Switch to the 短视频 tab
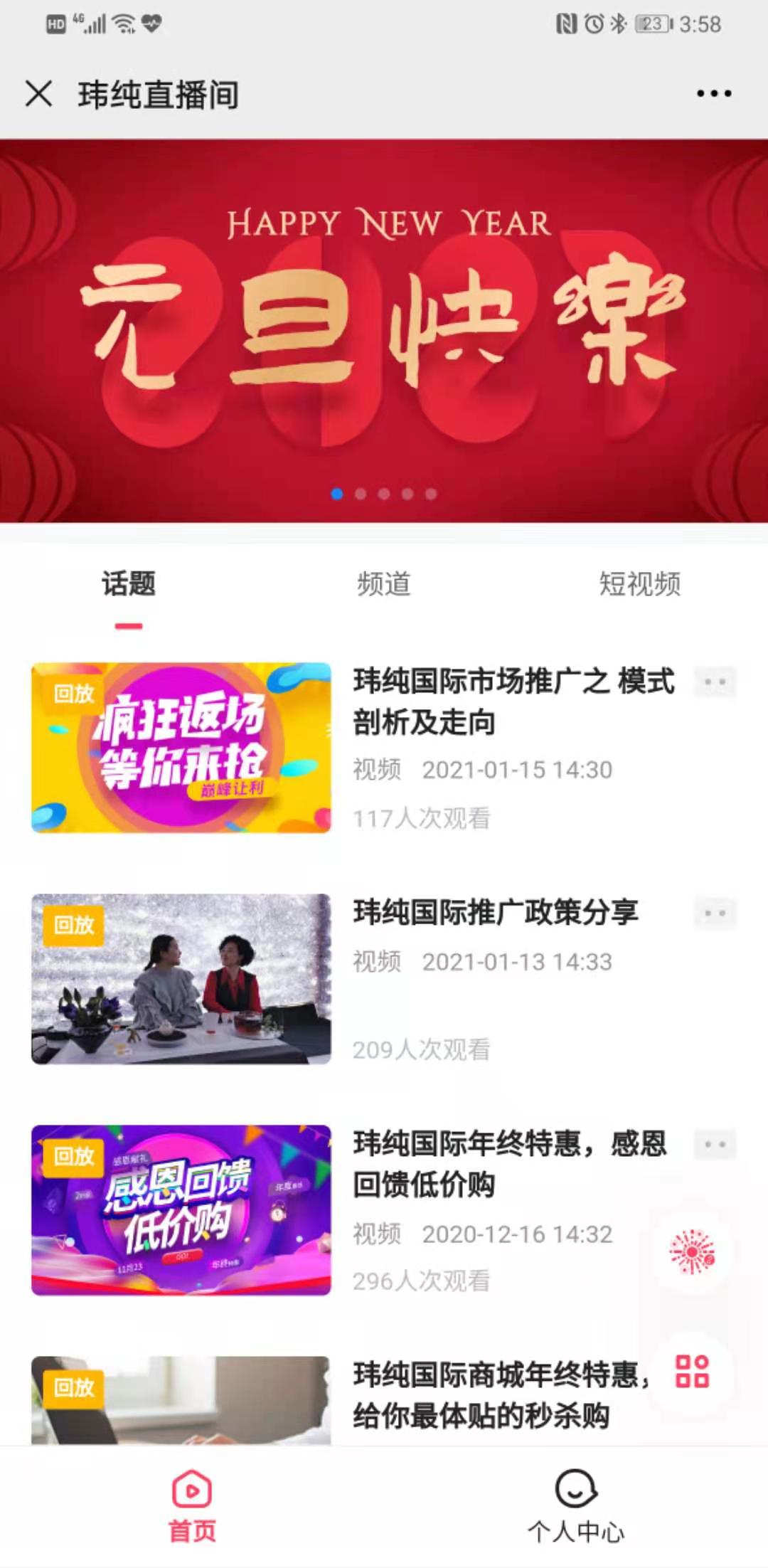Screen dimensions: 768x1568 (x=639, y=584)
